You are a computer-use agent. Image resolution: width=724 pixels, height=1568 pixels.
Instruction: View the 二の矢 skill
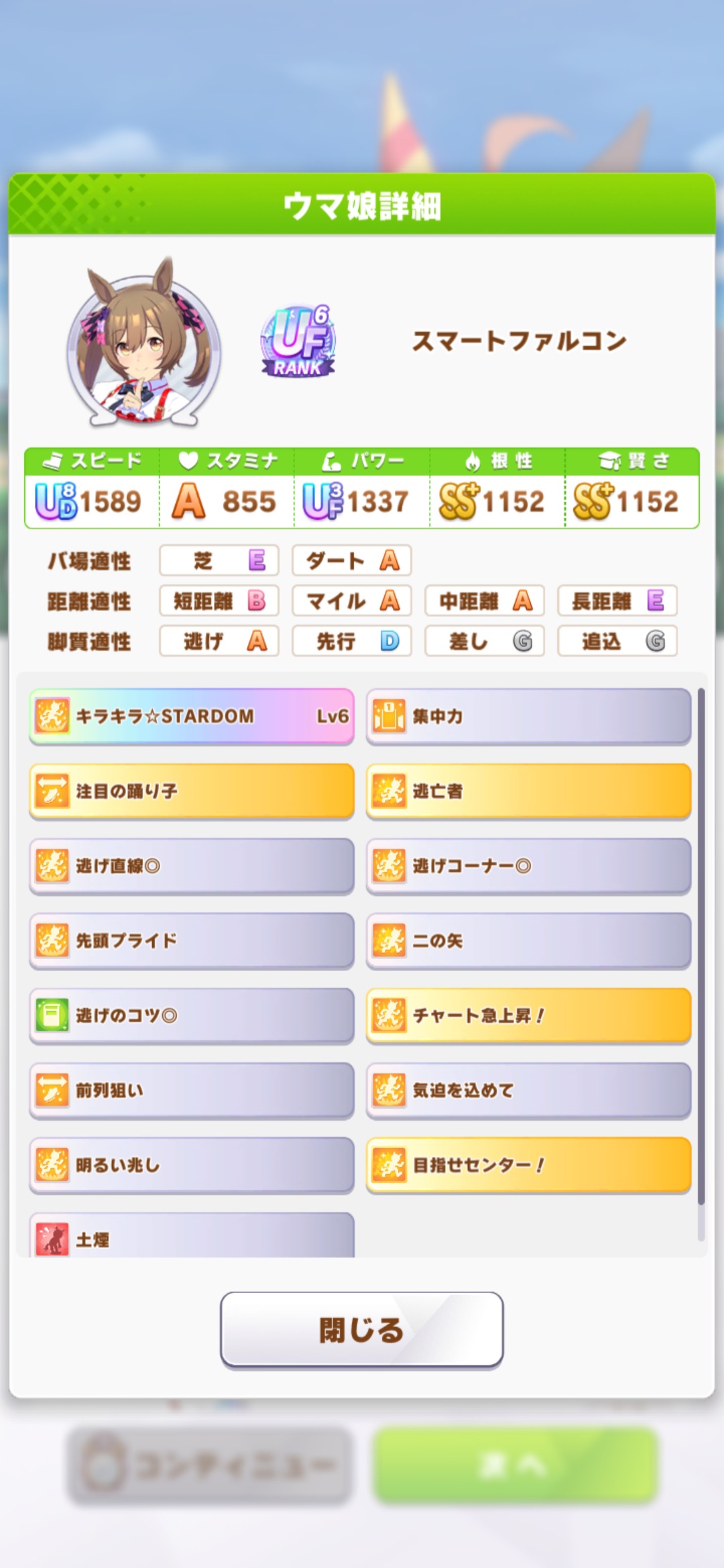tap(528, 940)
